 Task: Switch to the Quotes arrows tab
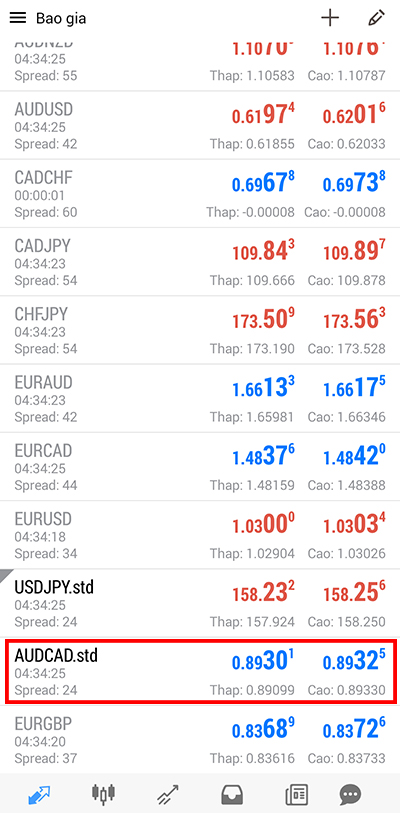(x=38, y=793)
